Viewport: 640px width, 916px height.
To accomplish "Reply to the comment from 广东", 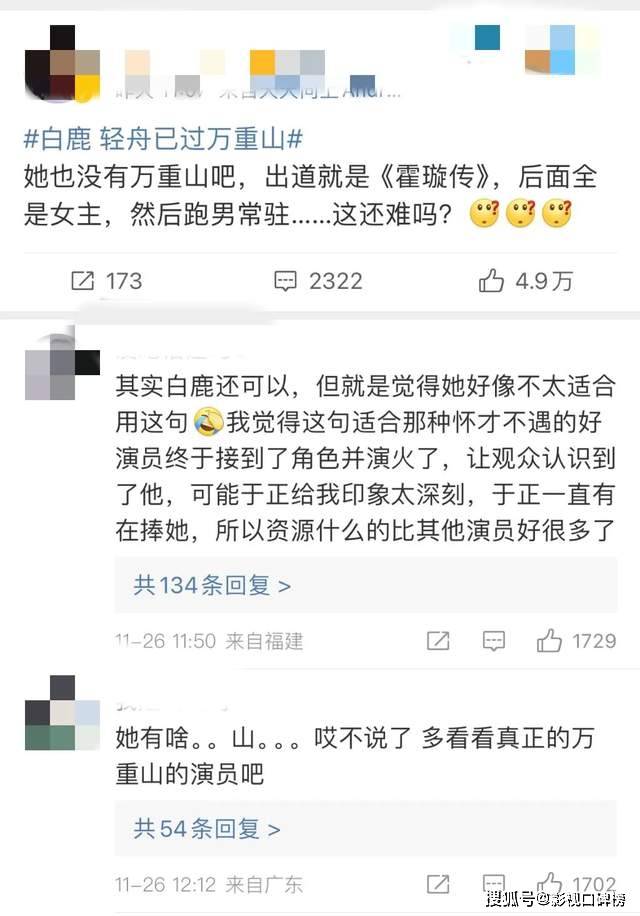I will point(493,884).
